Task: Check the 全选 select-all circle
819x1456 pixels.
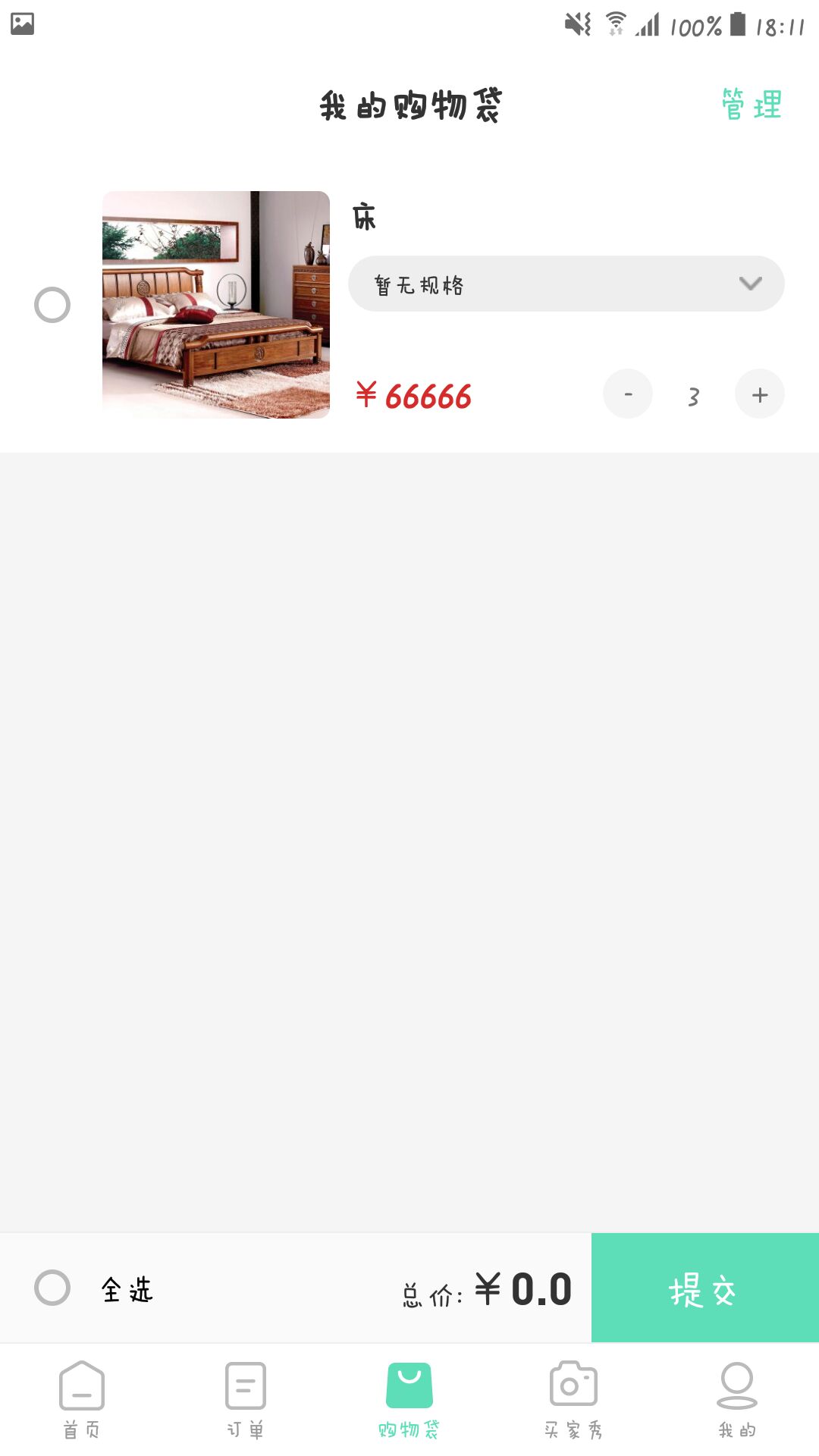Action: [52, 1288]
